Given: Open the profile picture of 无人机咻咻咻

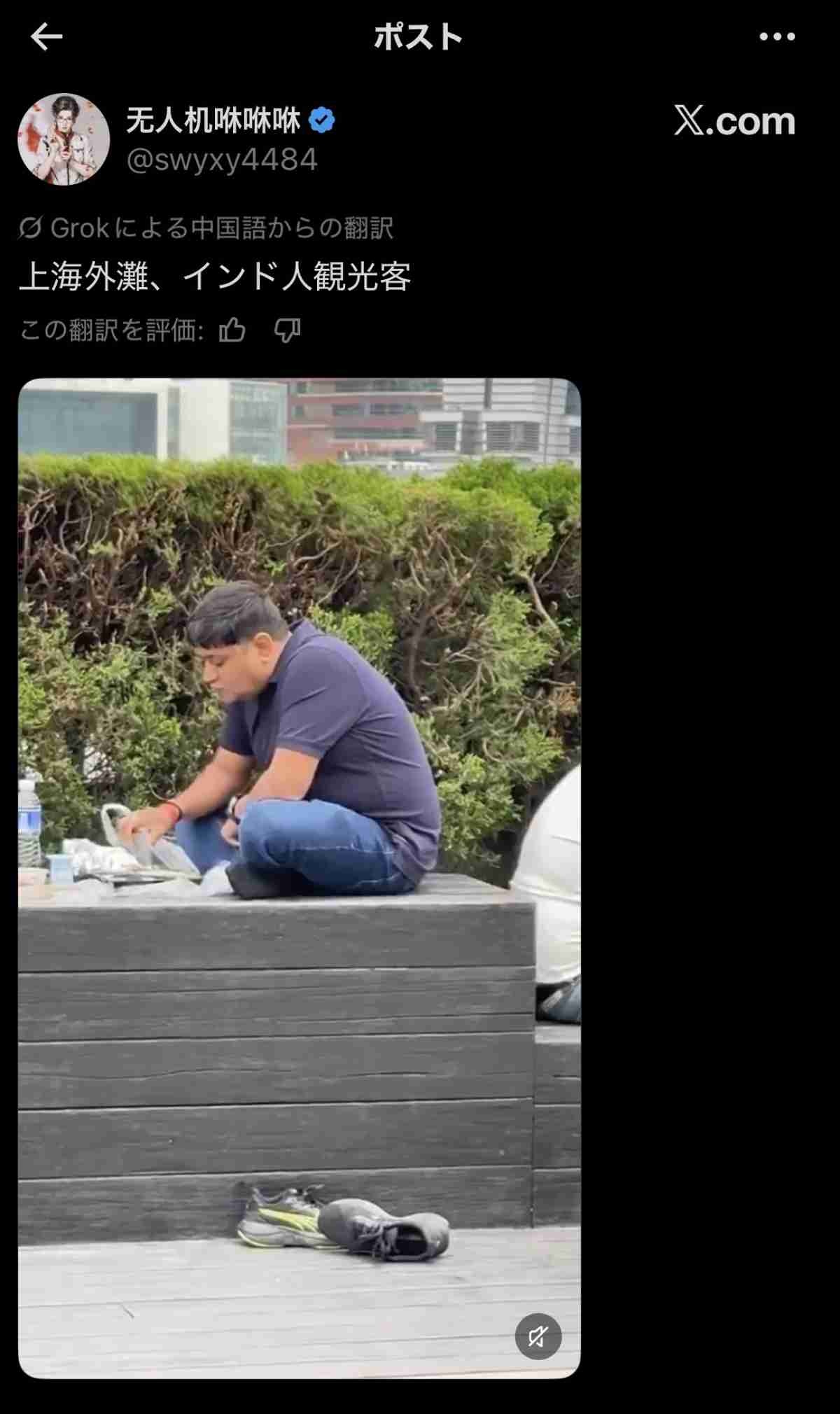Looking at the screenshot, I should [64, 139].
